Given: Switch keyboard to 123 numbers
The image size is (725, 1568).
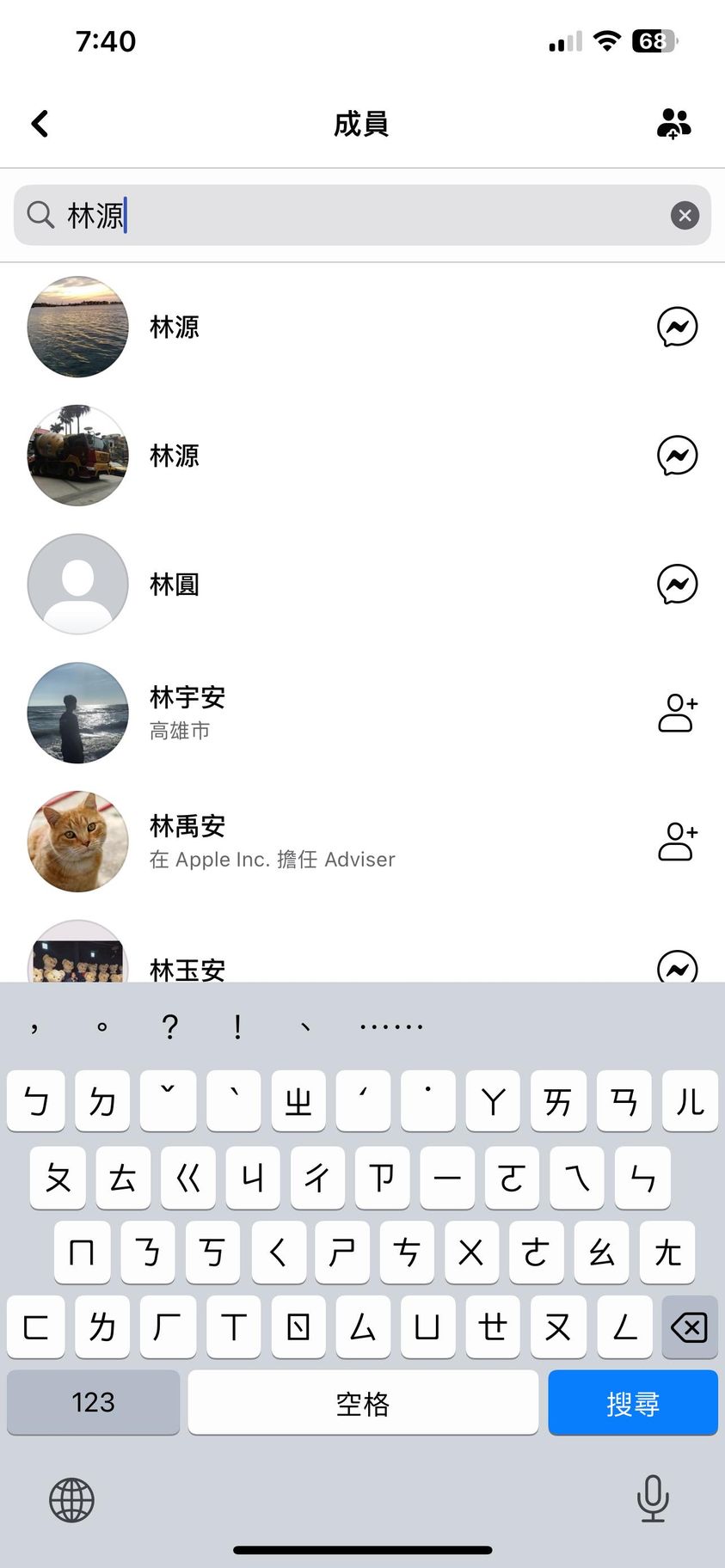Looking at the screenshot, I should pos(93,1403).
